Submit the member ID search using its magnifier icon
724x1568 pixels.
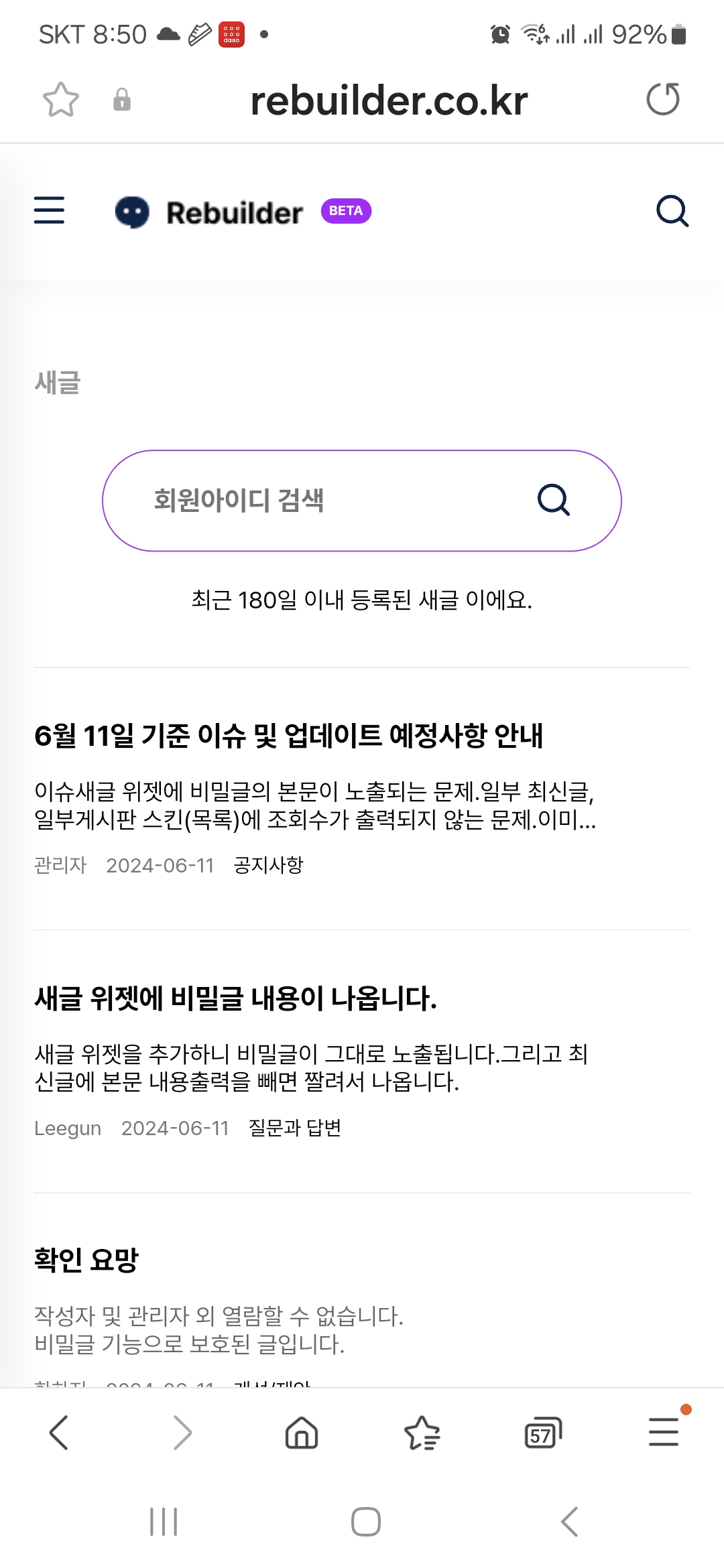pyautogui.click(x=554, y=501)
